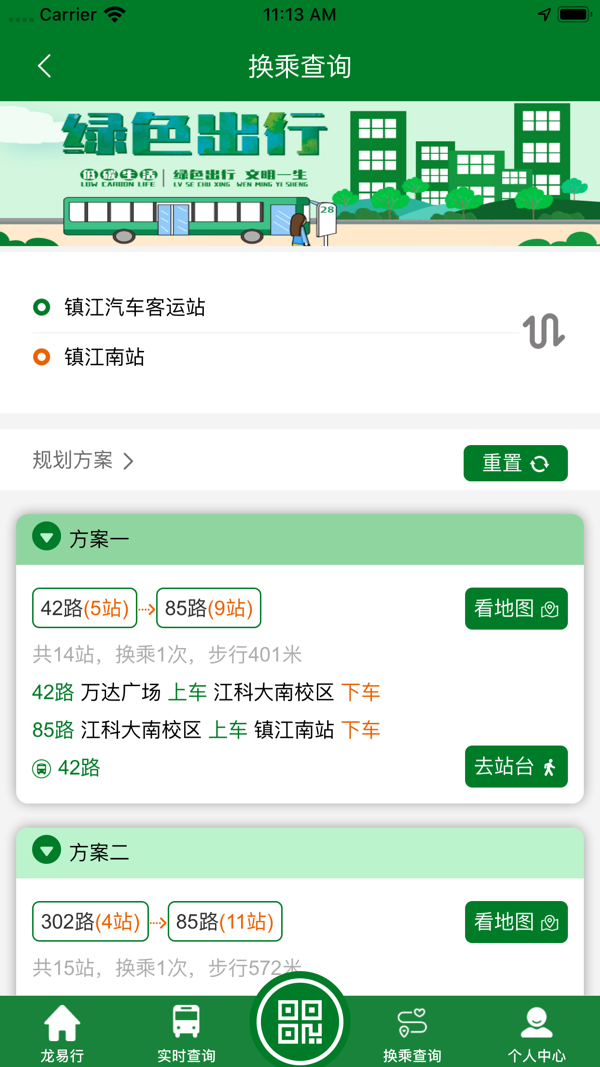Go back using the top-left arrow
The height and width of the screenshot is (1067, 600).
pyautogui.click(x=44, y=67)
